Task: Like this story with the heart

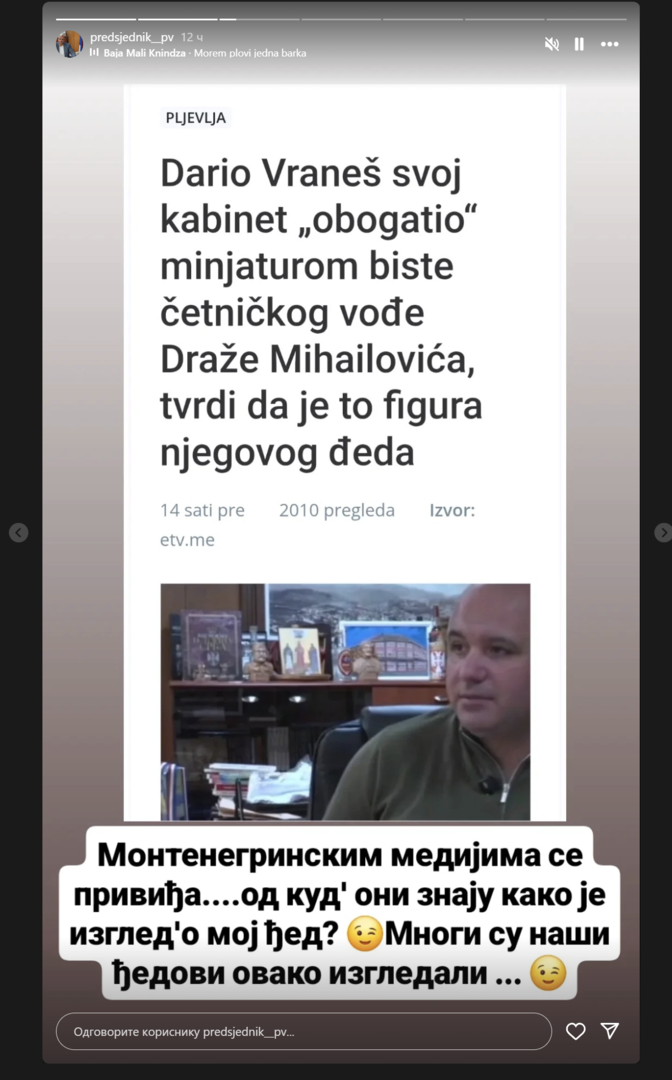Action: [576, 1031]
